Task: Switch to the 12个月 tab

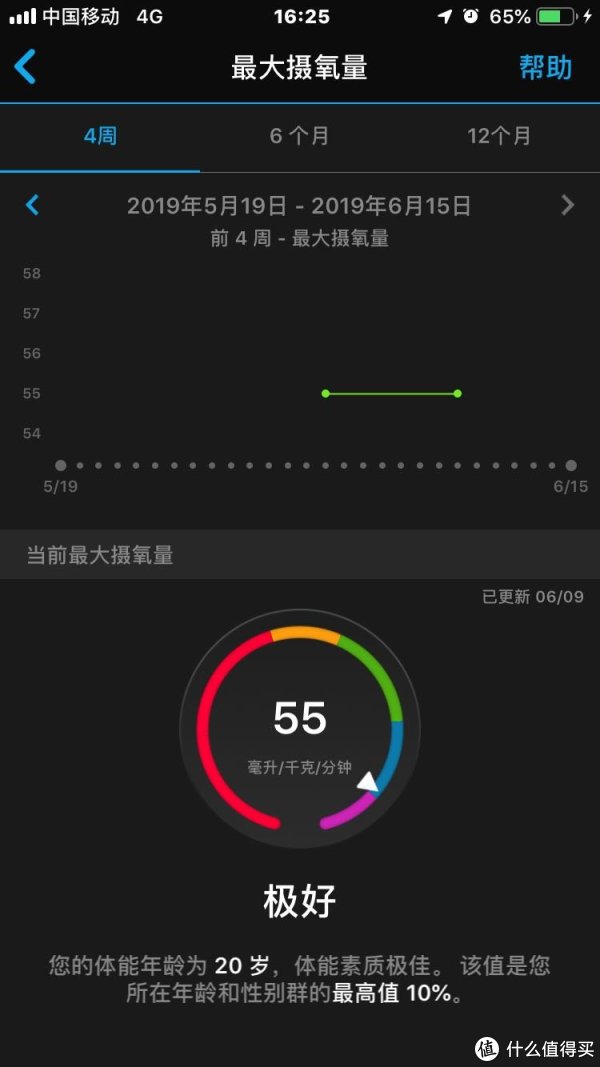Action: click(499, 136)
